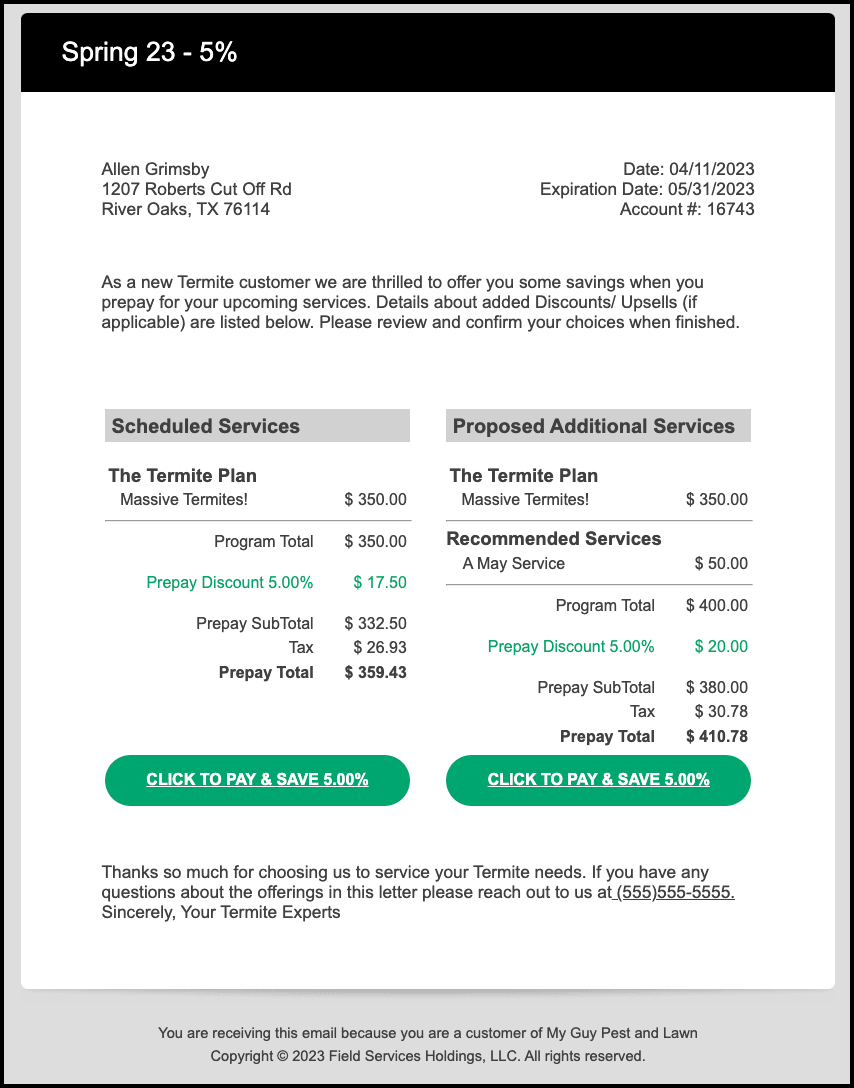Pay for Proposed Additional Services with 5% savings
The width and height of the screenshot is (854, 1088).
tap(598, 780)
